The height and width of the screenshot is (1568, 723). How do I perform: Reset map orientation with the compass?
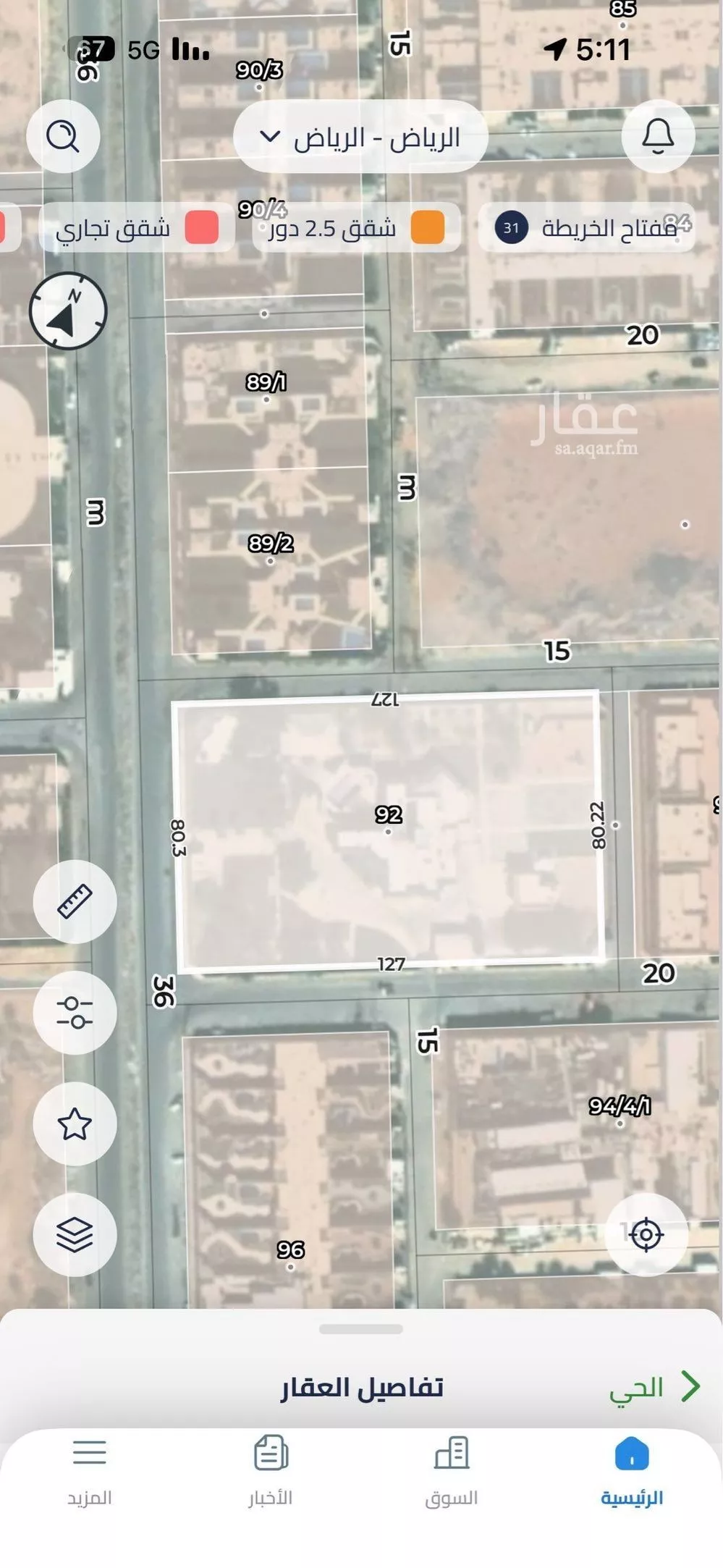point(68,311)
